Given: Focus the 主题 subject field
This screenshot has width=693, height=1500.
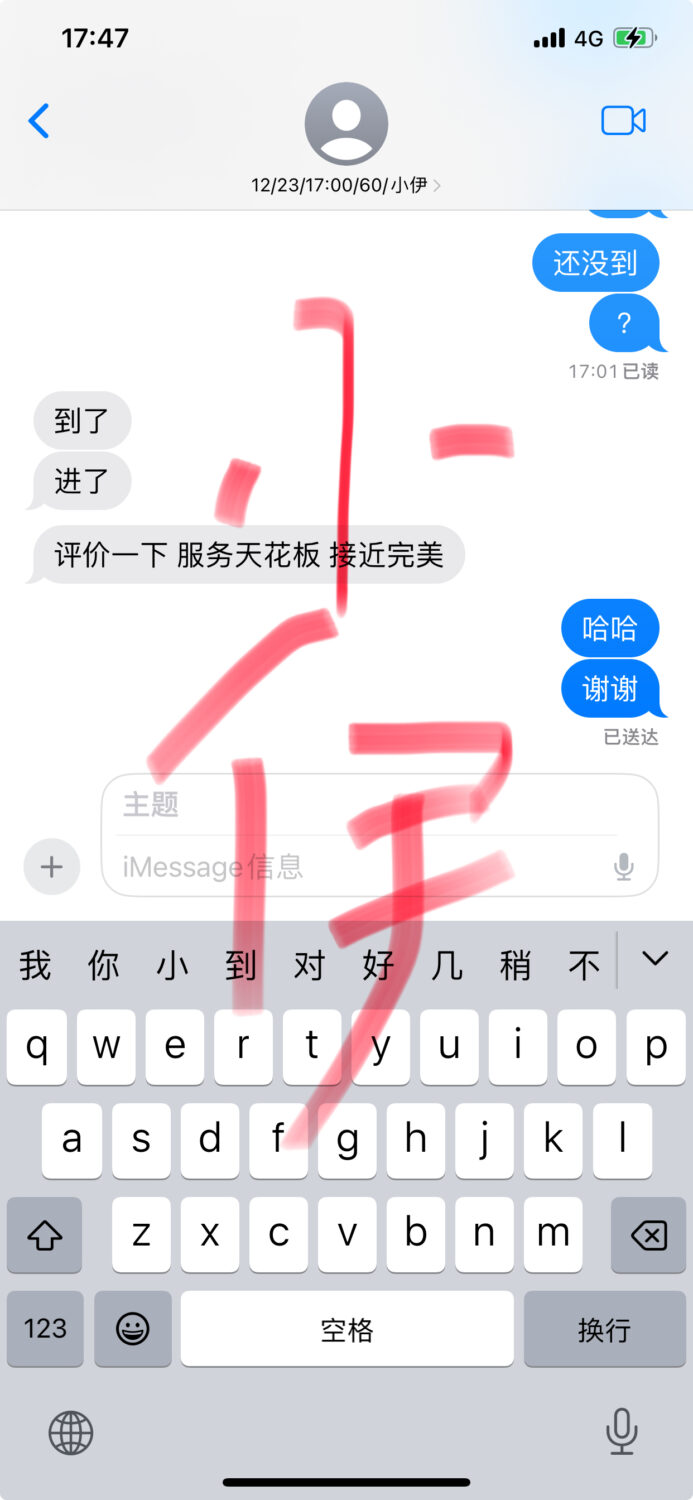Looking at the screenshot, I should (370, 804).
